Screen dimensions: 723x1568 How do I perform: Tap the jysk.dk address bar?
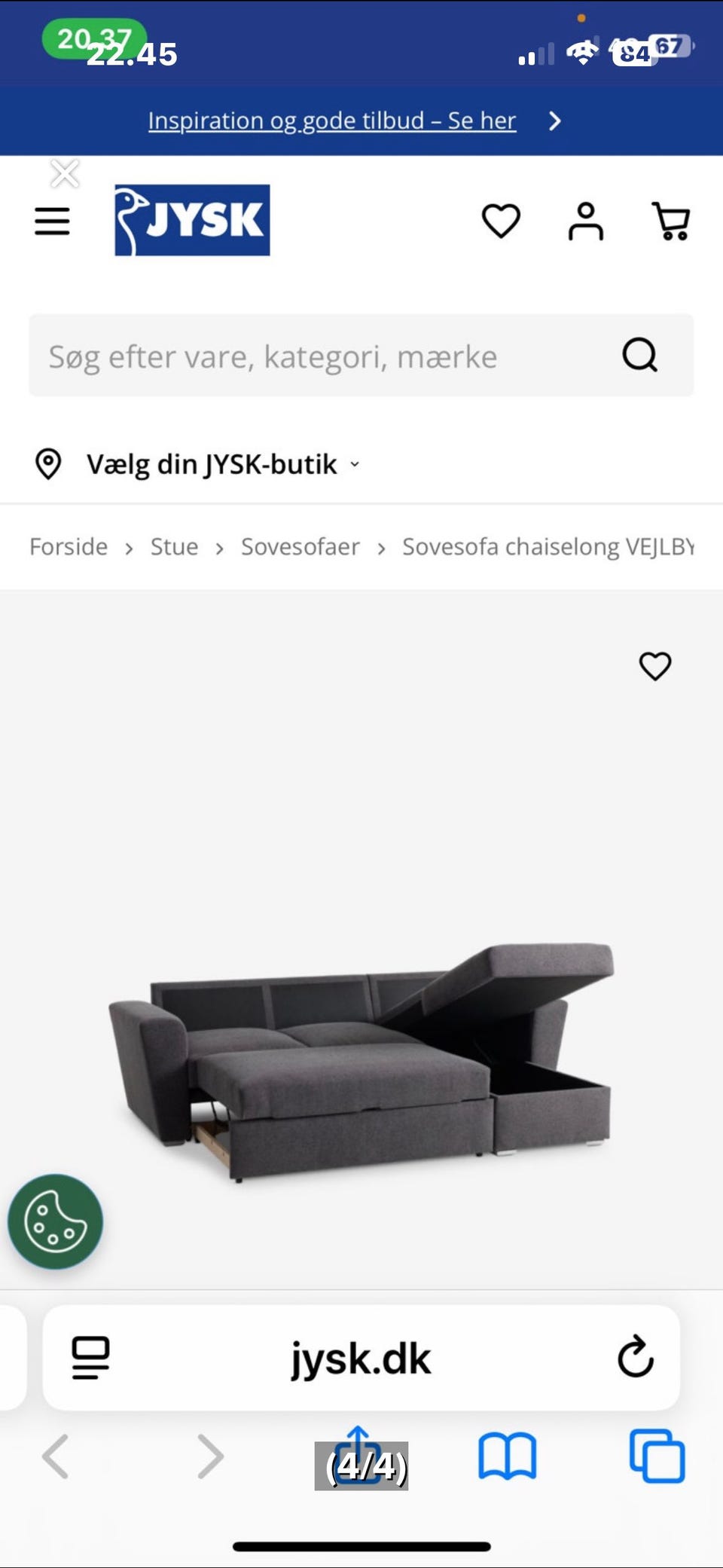point(361,1359)
